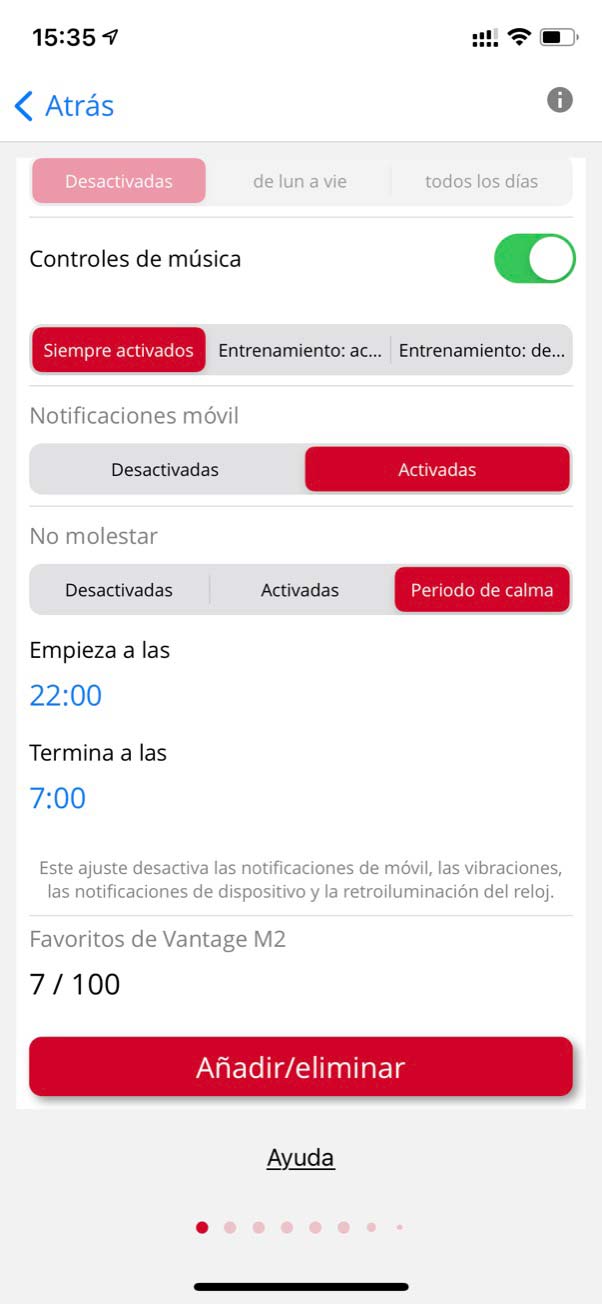The image size is (602, 1304).
Task: Select Periodo de calma option
Action: coord(482,590)
